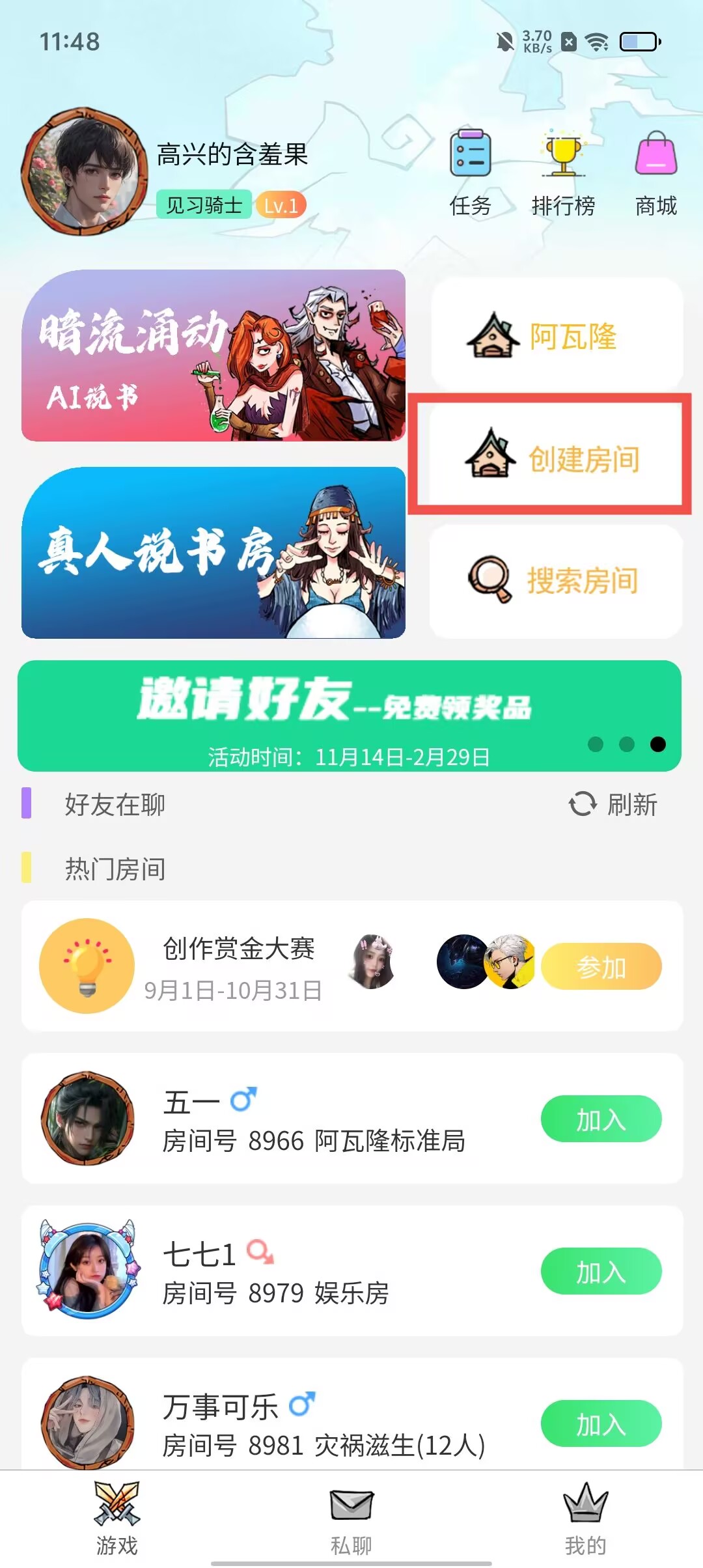Open the 商城 shop

pos(656,171)
